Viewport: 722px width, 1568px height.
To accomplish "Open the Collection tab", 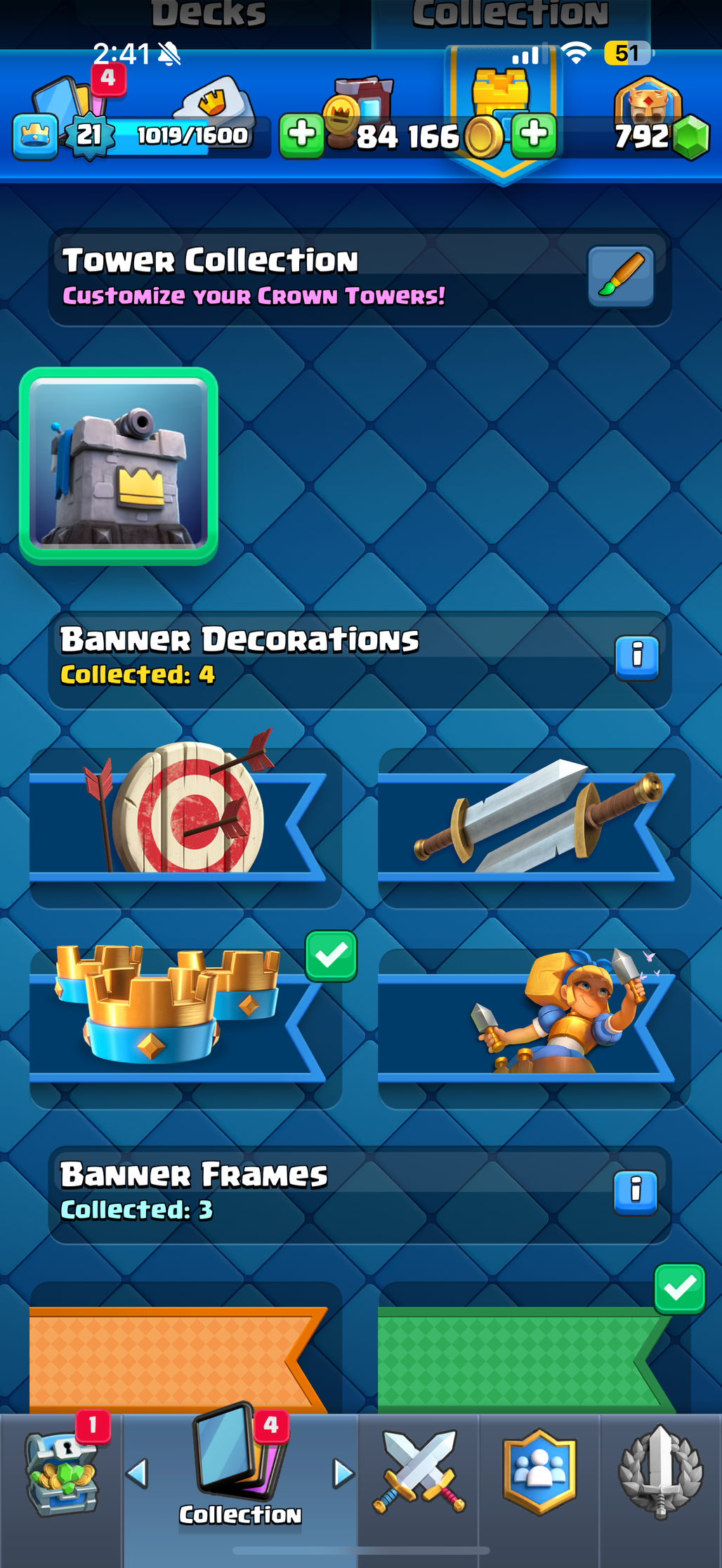I will tap(240, 1474).
